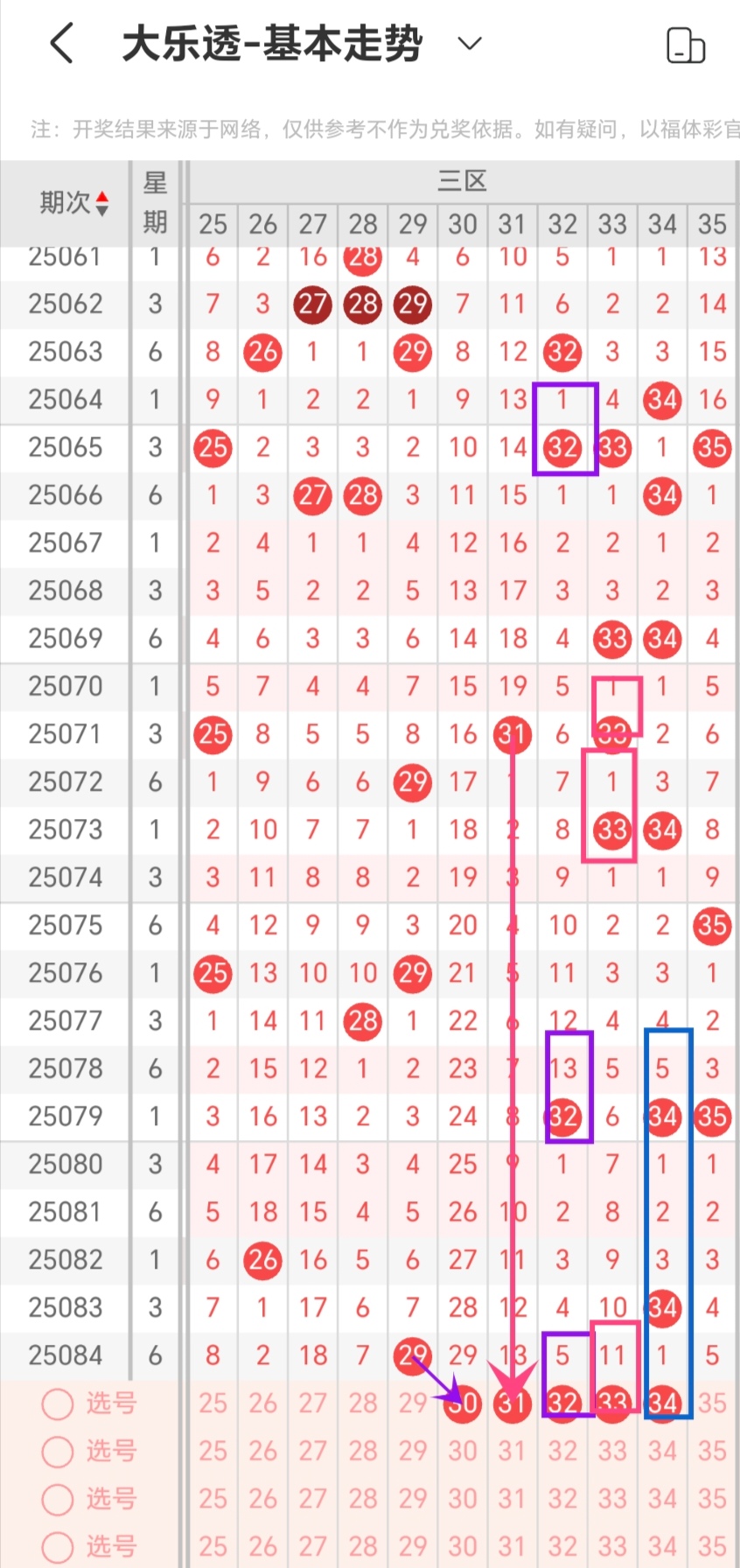The image size is (740, 1568).
Task: Select the topmost 选号 radio circle
Action: (x=58, y=1403)
